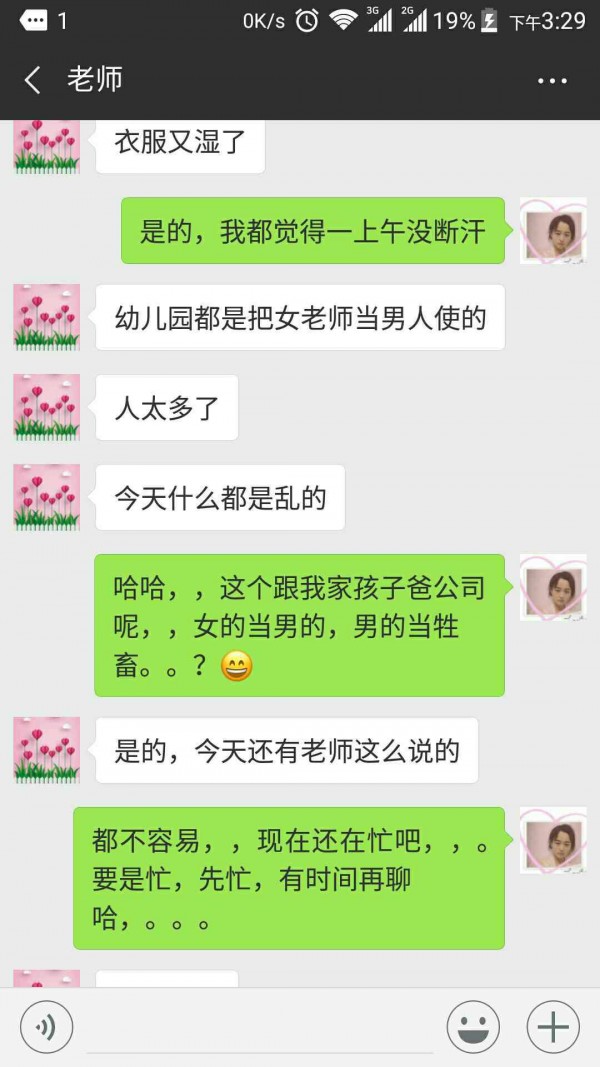Focus the message text field

coord(260,1030)
